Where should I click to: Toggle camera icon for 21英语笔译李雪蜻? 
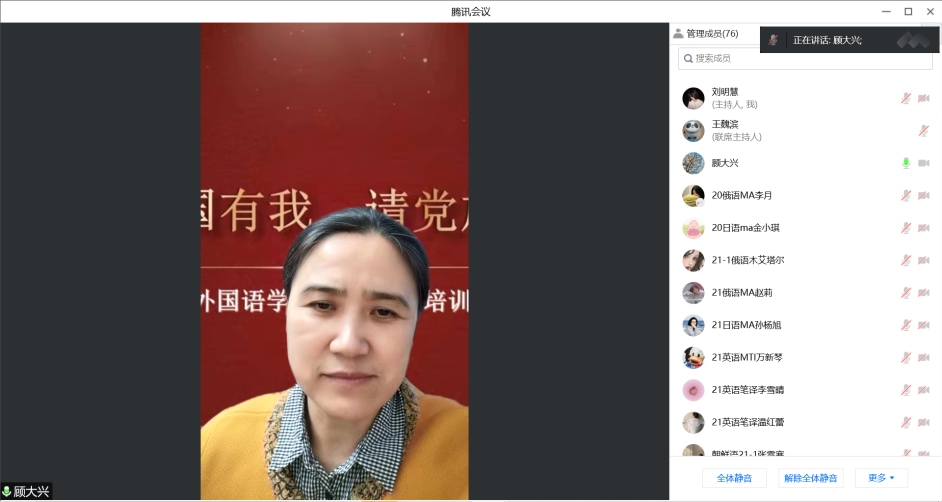tap(924, 390)
